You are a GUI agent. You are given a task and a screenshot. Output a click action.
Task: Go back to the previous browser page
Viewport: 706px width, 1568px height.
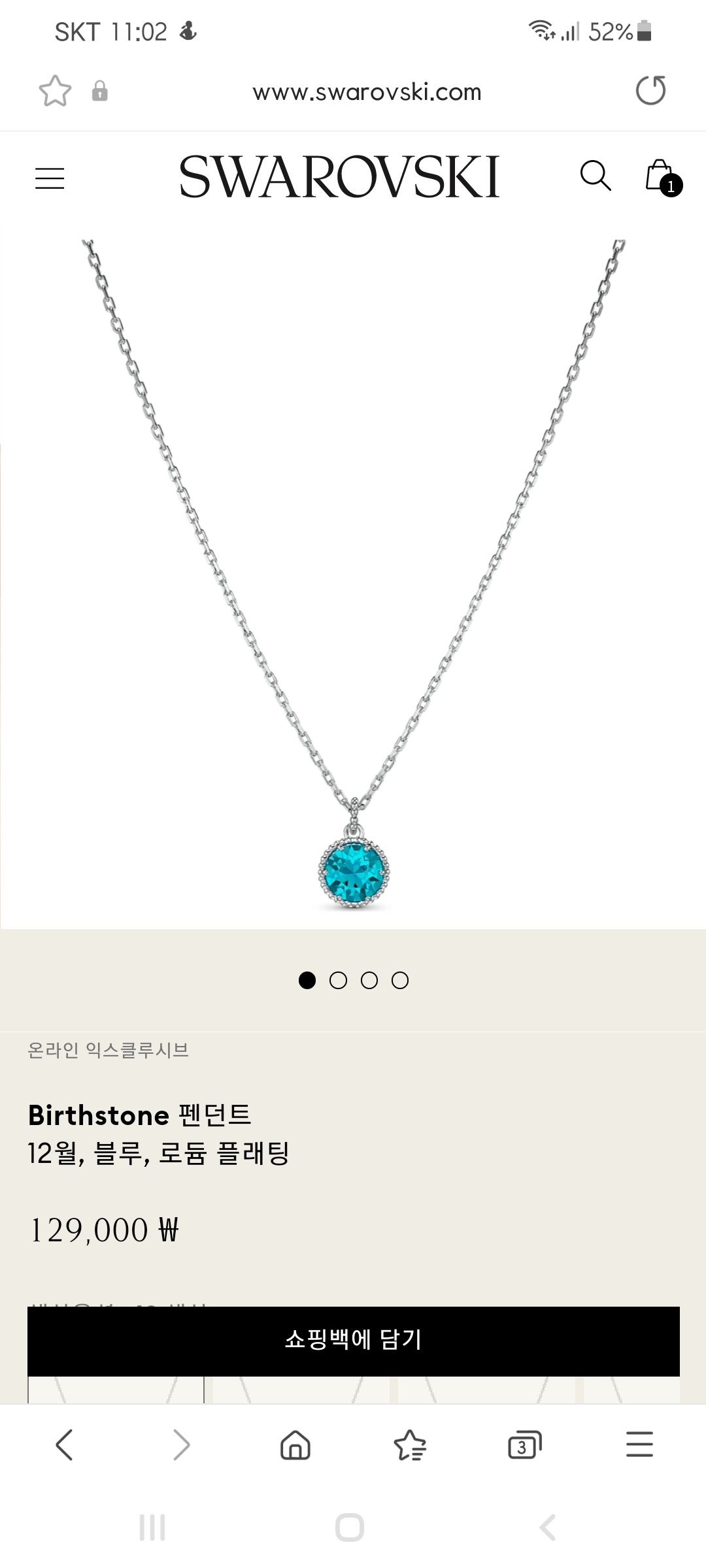click(x=65, y=1445)
